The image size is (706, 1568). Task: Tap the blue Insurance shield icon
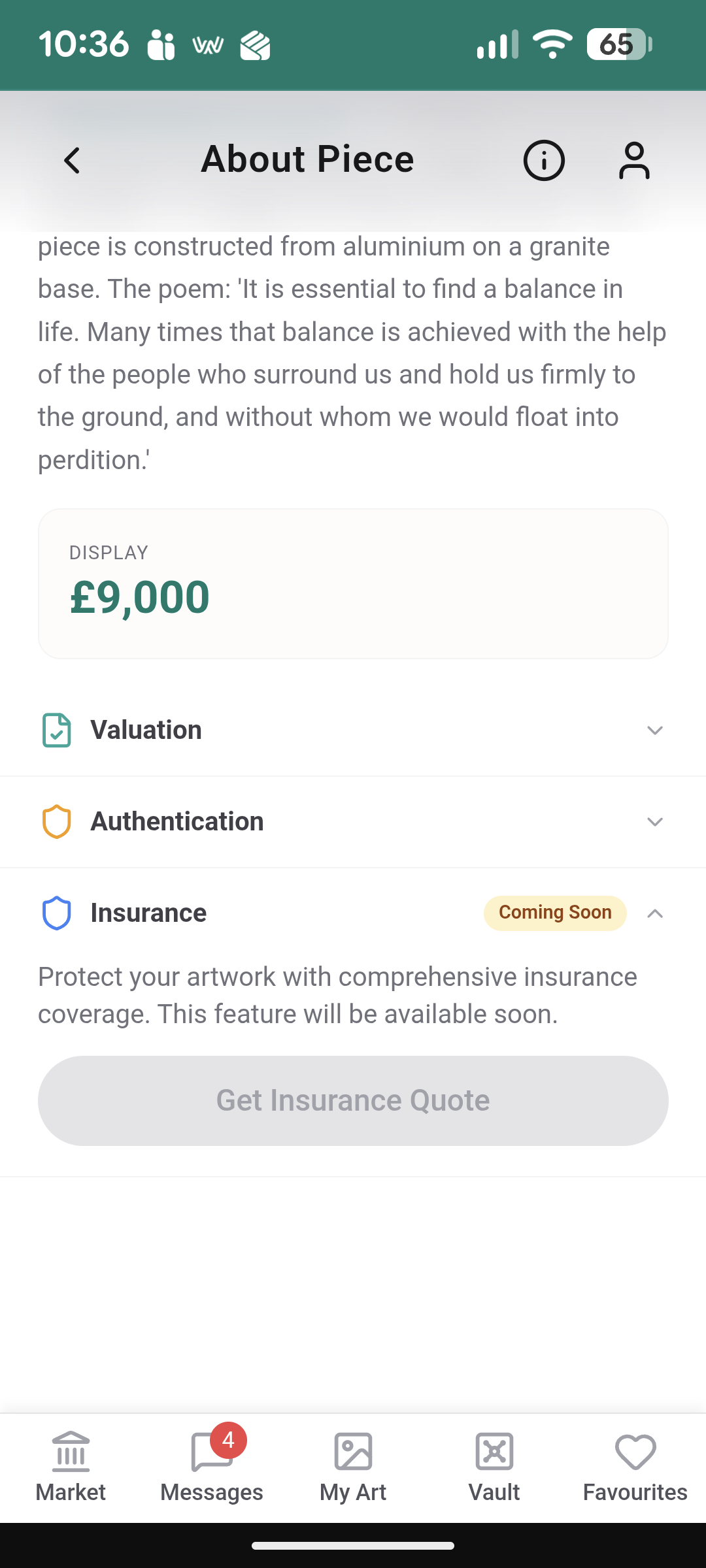[x=58, y=913]
